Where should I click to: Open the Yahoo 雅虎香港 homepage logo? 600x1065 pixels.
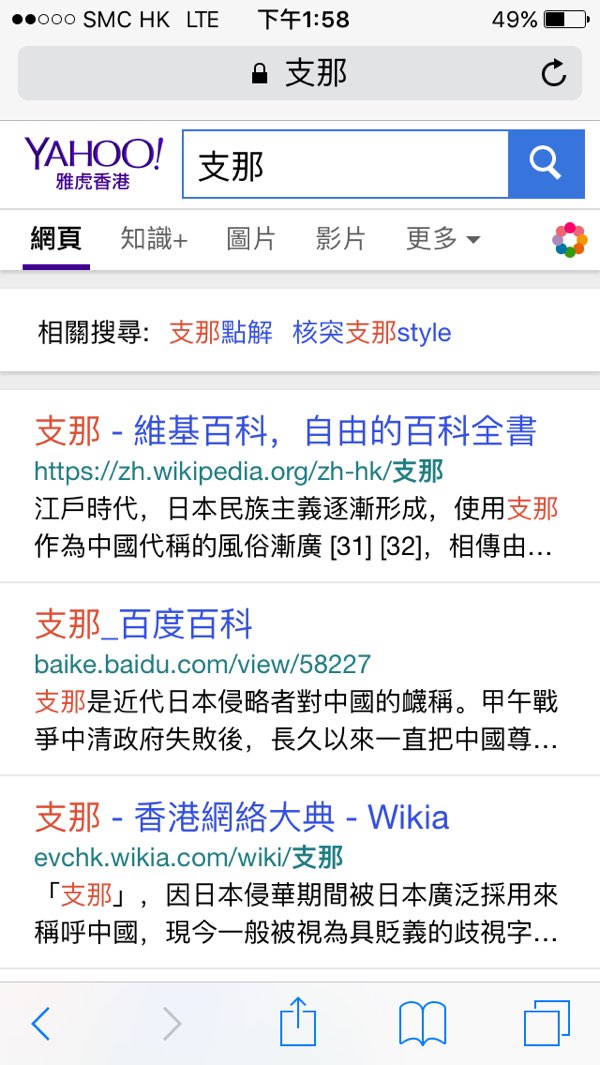click(x=93, y=163)
